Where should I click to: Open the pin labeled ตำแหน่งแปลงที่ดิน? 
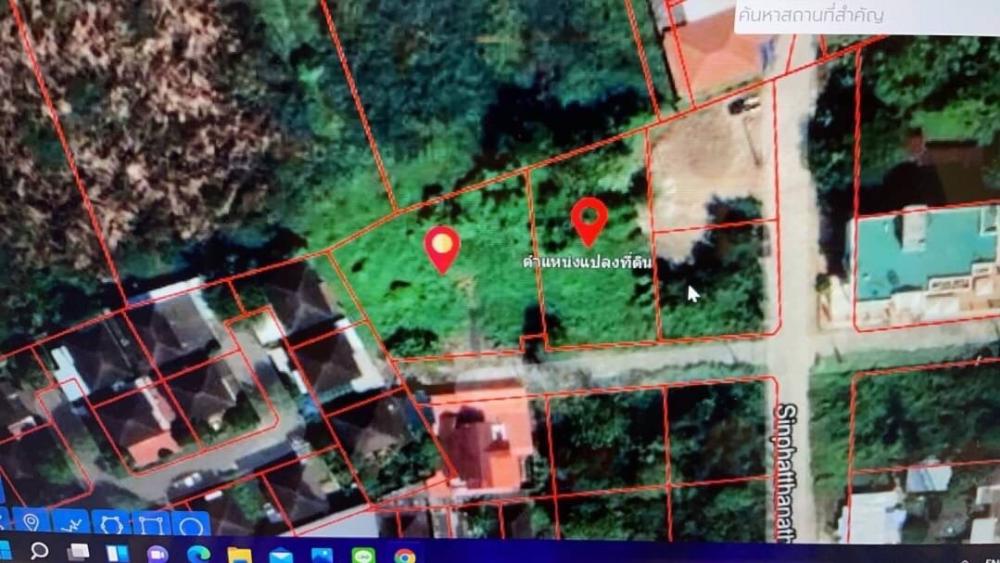click(589, 219)
